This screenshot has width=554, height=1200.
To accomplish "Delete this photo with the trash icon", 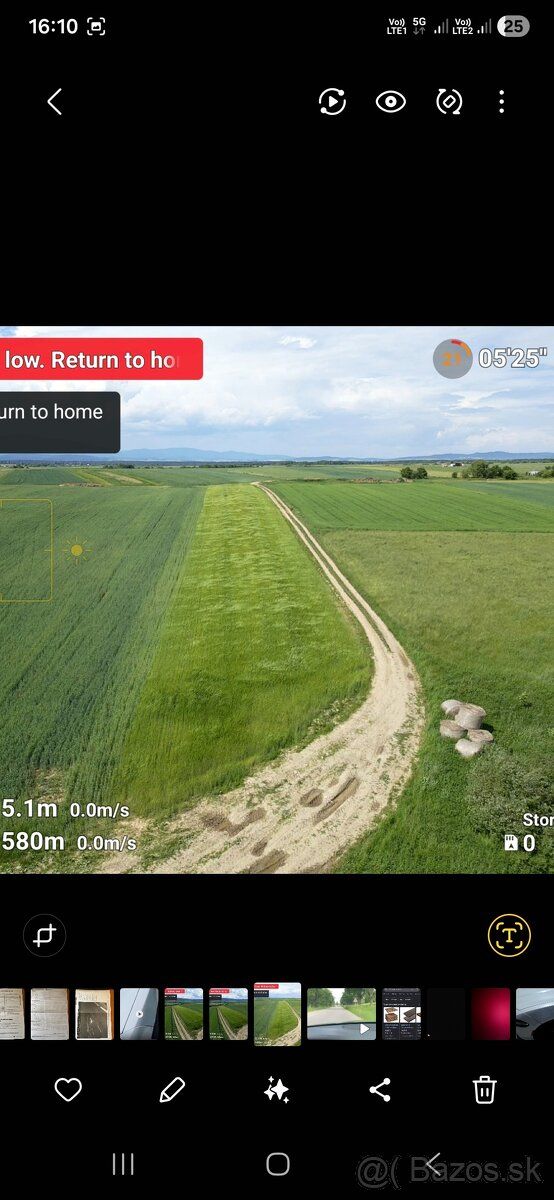I will (x=485, y=1090).
